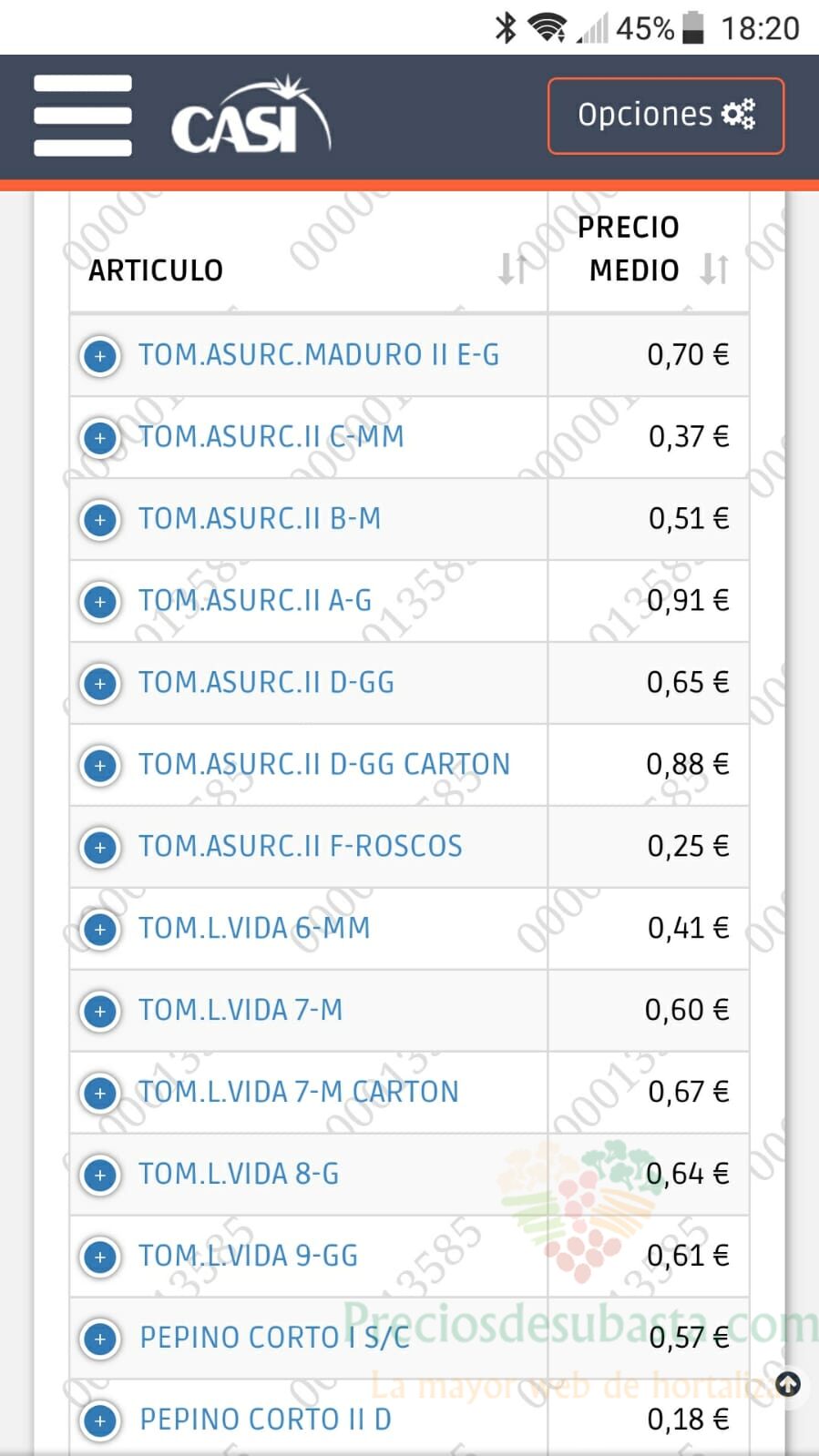Expand the TOM.ASURC.II D-GG row

tap(100, 683)
